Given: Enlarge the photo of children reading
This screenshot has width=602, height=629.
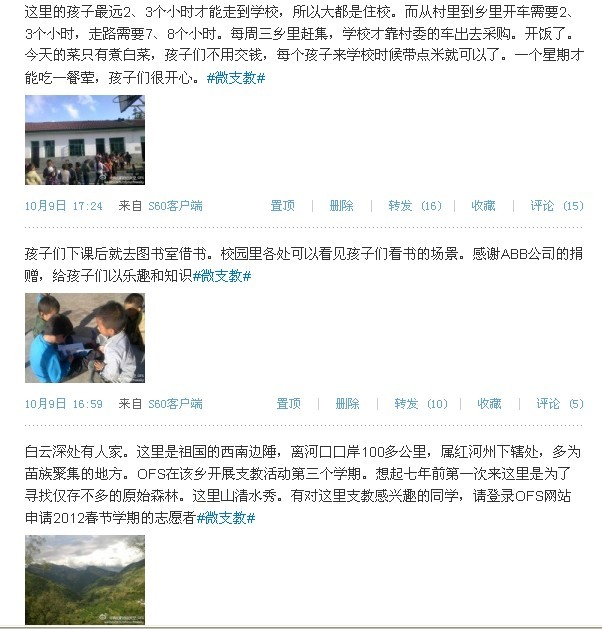Looking at the screenshot, I should point(84,338).
